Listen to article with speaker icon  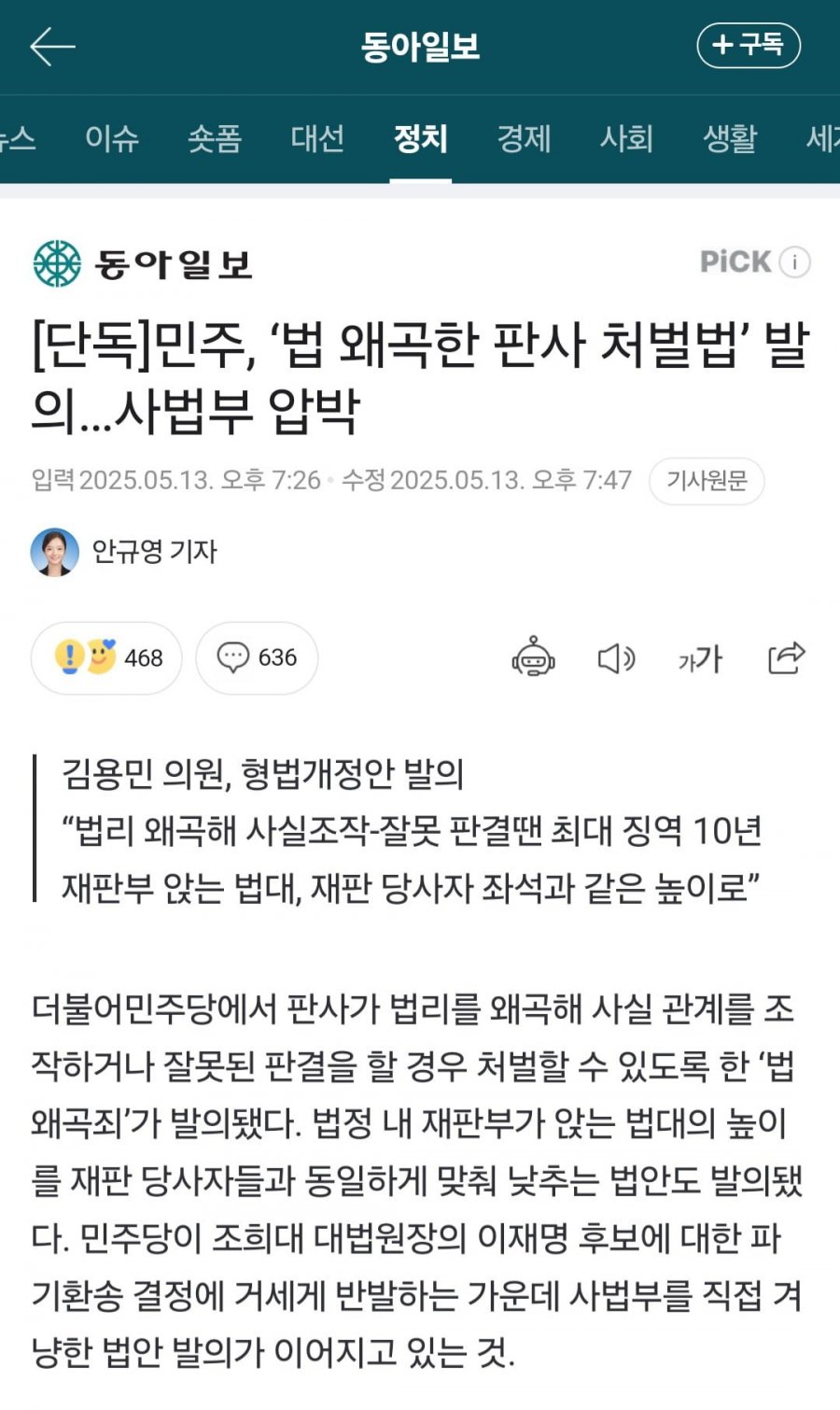click(616, 658)
